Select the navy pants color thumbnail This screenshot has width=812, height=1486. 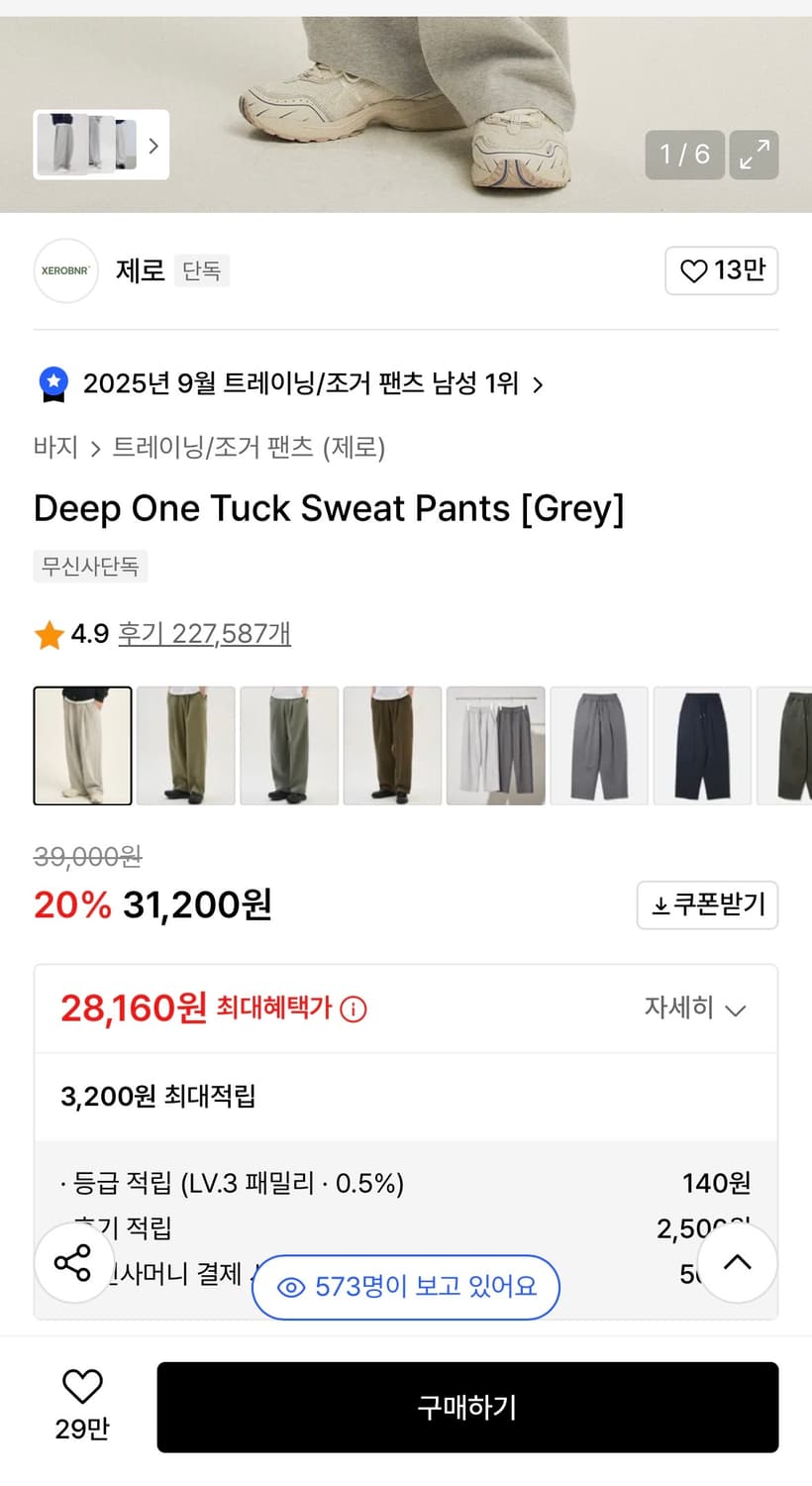[702, 745]
